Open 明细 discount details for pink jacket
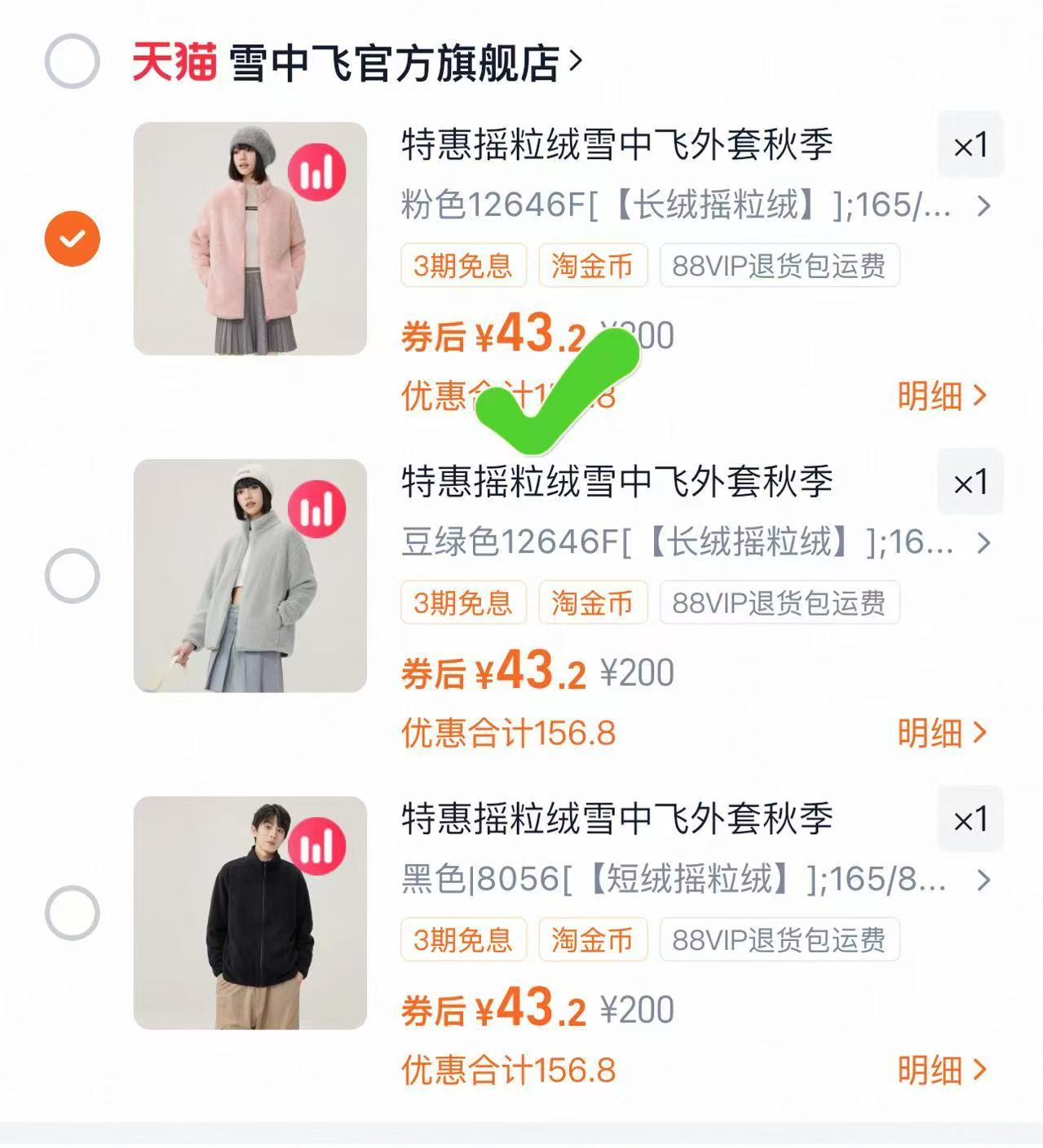The width and height of the screenshot is (1043, 1148). pyautogui.click(x=942, y=395)
